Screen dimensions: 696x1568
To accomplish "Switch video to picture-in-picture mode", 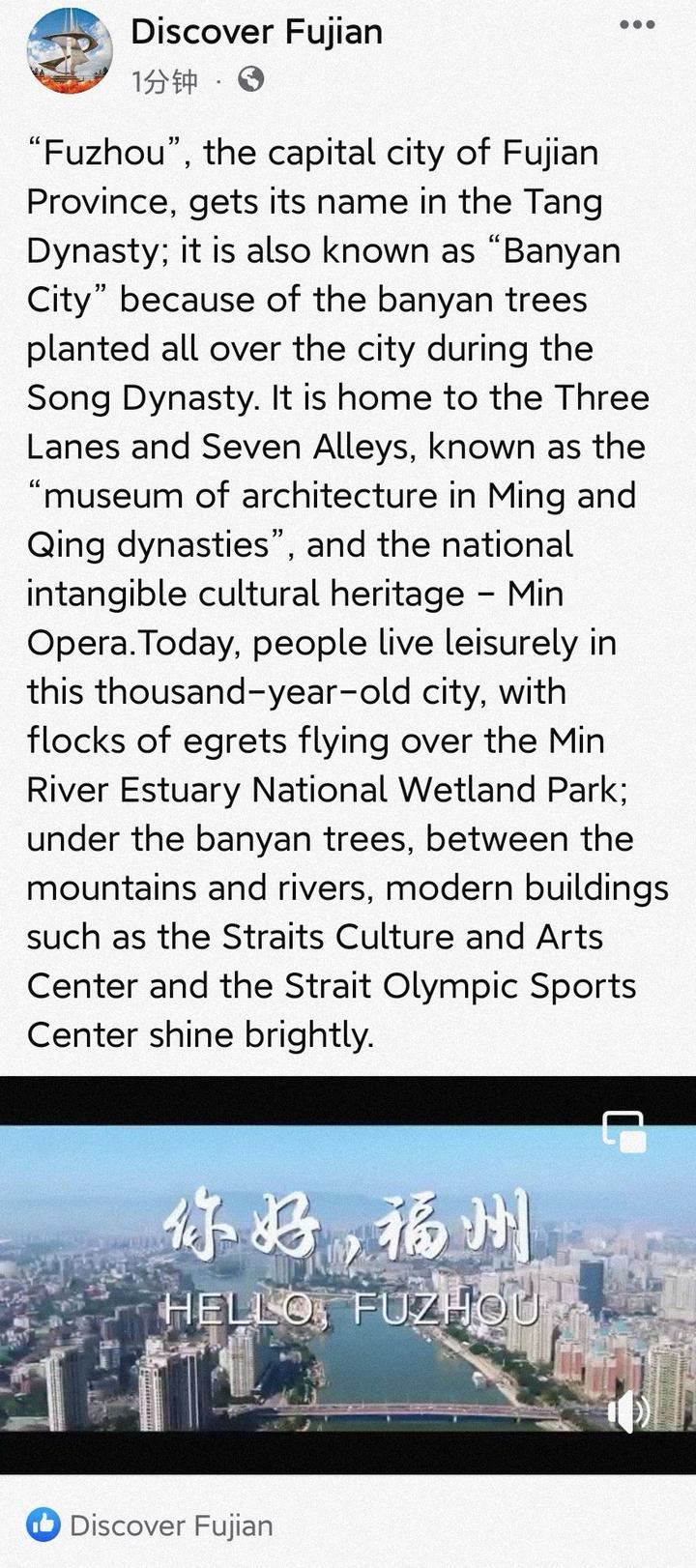I will click(x=624, y=1131).
